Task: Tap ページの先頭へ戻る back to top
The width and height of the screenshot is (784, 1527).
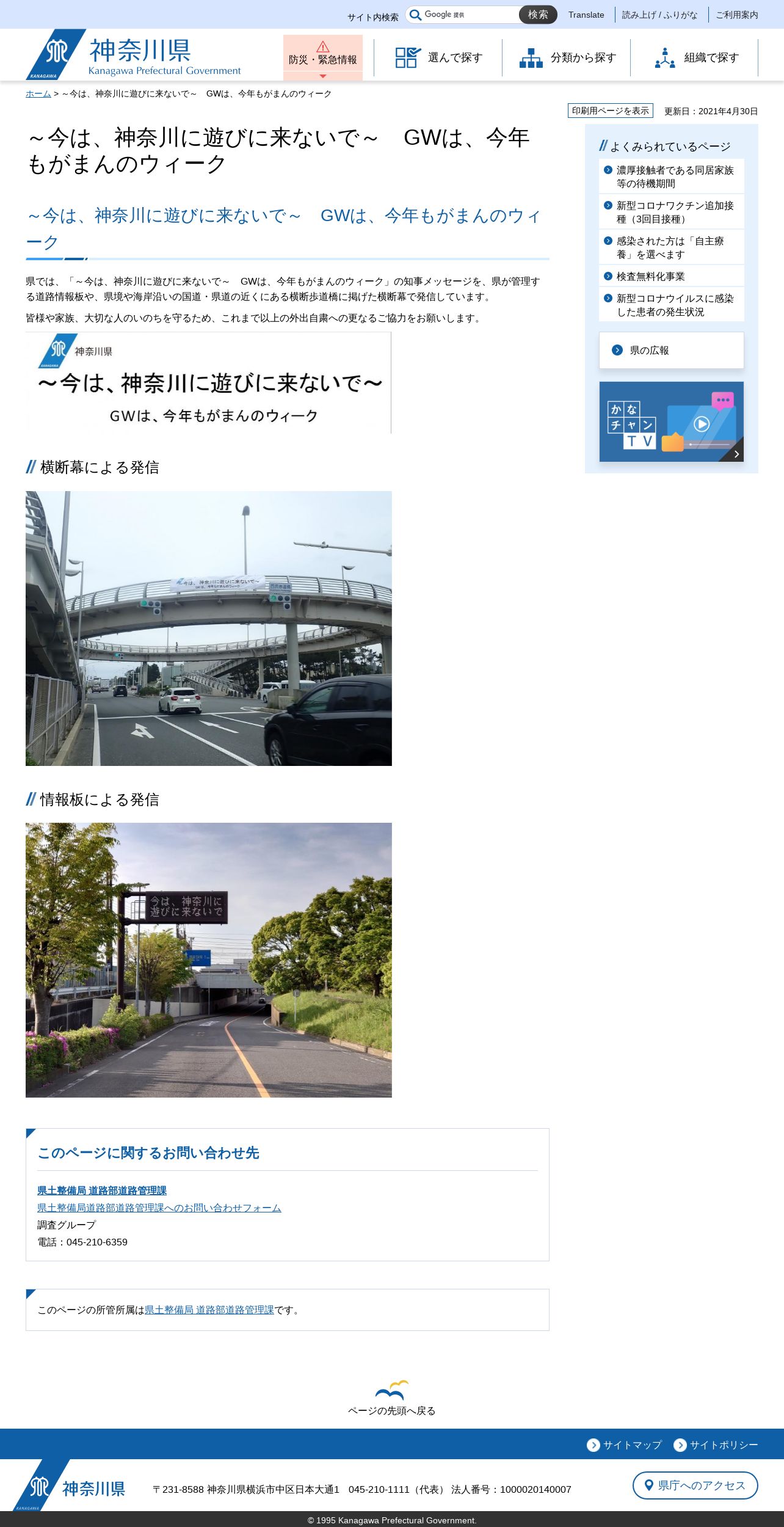Action: pyautogui.click(x=392, y=1398)
